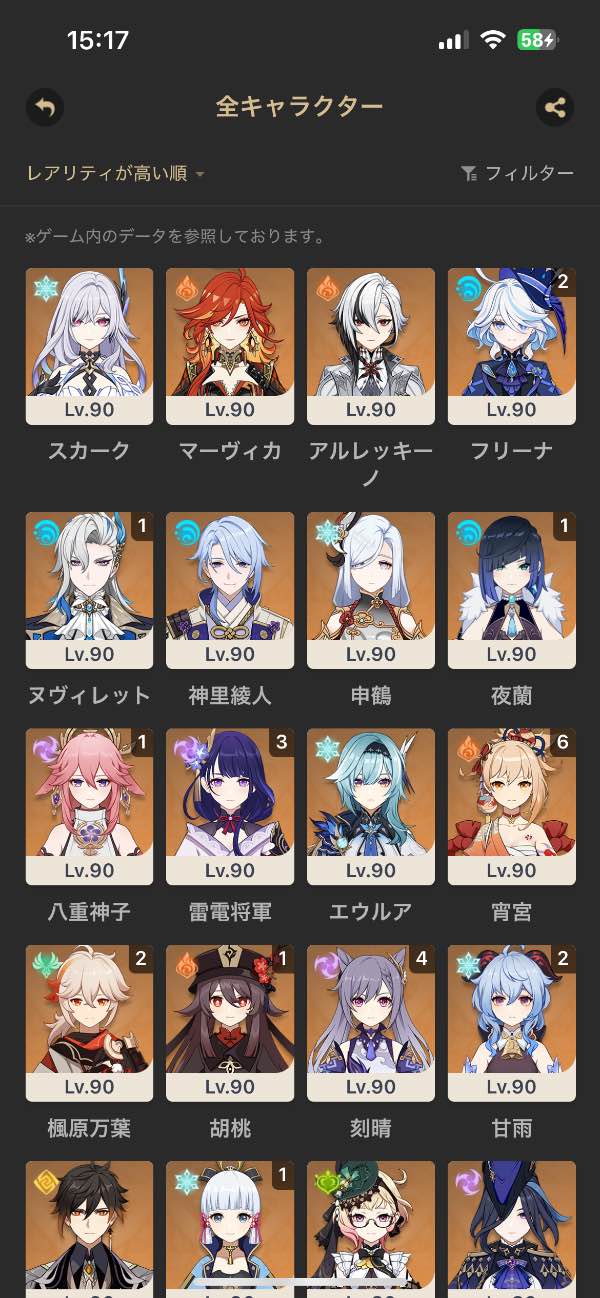The height and width of the screenshot is (1298, 600).
Task: Tap the ヌヴィレット character card
Action: tap(89, 590)
